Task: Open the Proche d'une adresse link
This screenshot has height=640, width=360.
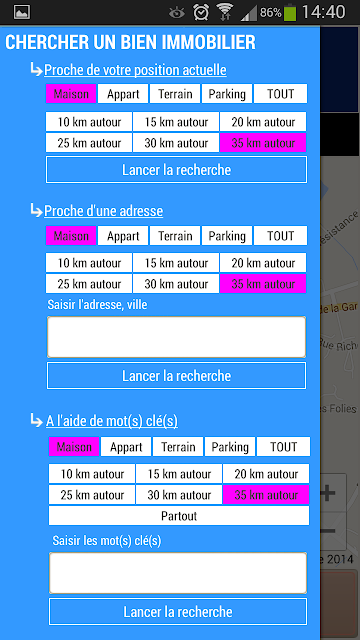Action: point(103,211)
